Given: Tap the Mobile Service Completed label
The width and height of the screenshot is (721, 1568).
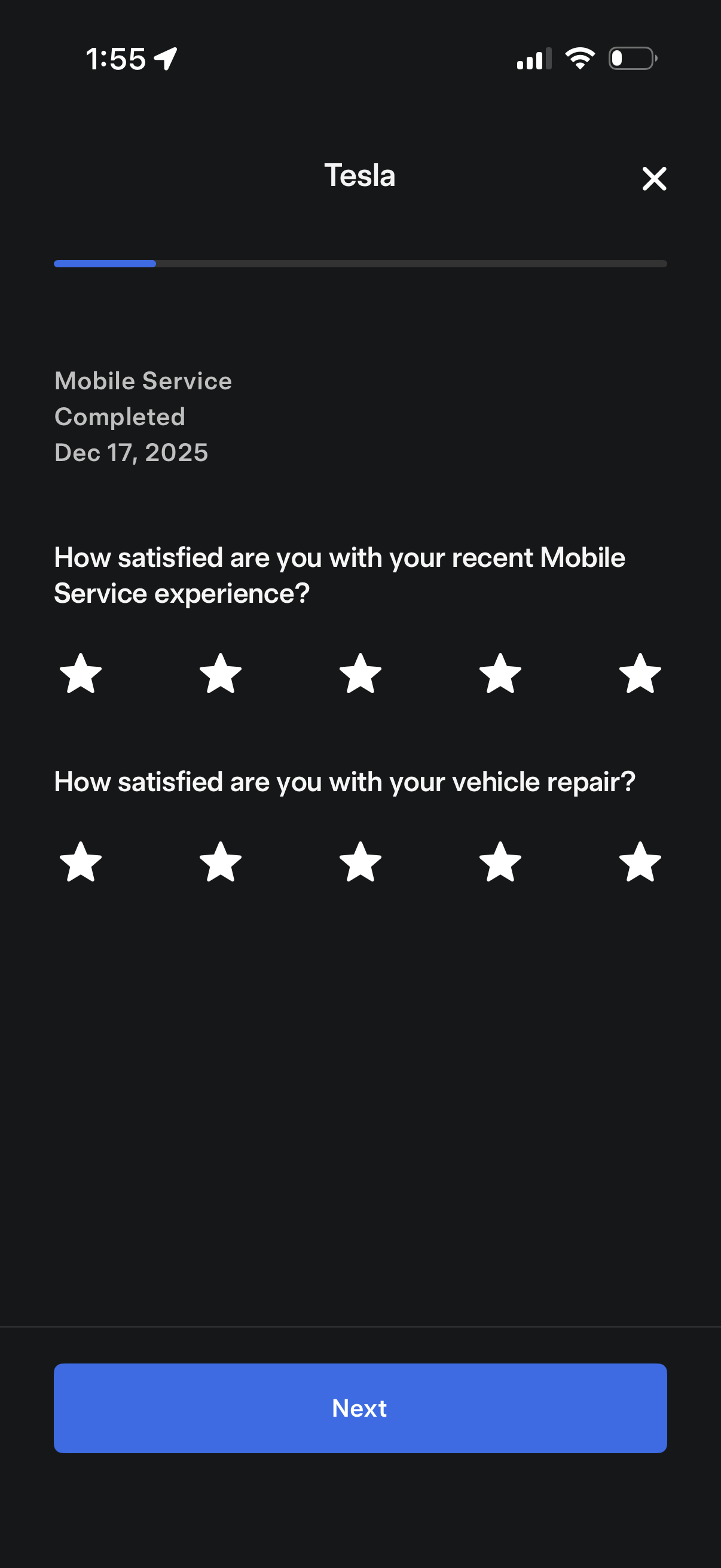Looking at the screenshot, I should click(143, 399).
